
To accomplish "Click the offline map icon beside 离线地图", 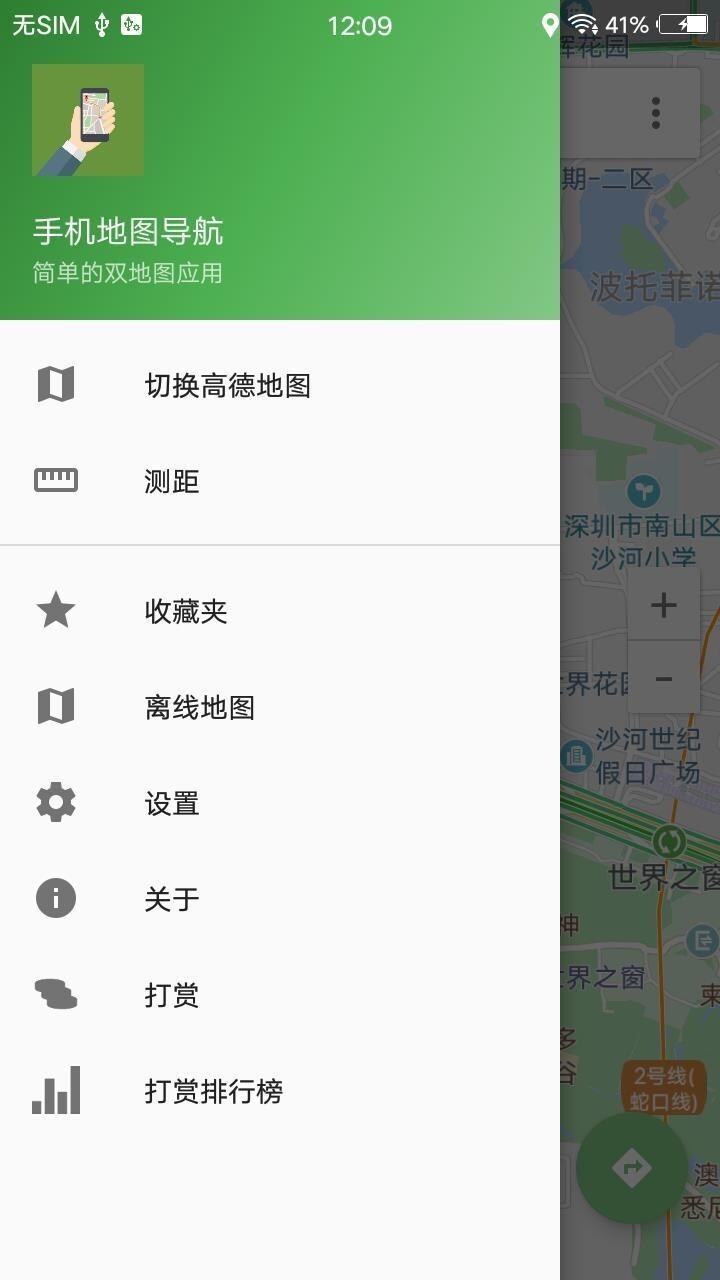I will point(55,706).
